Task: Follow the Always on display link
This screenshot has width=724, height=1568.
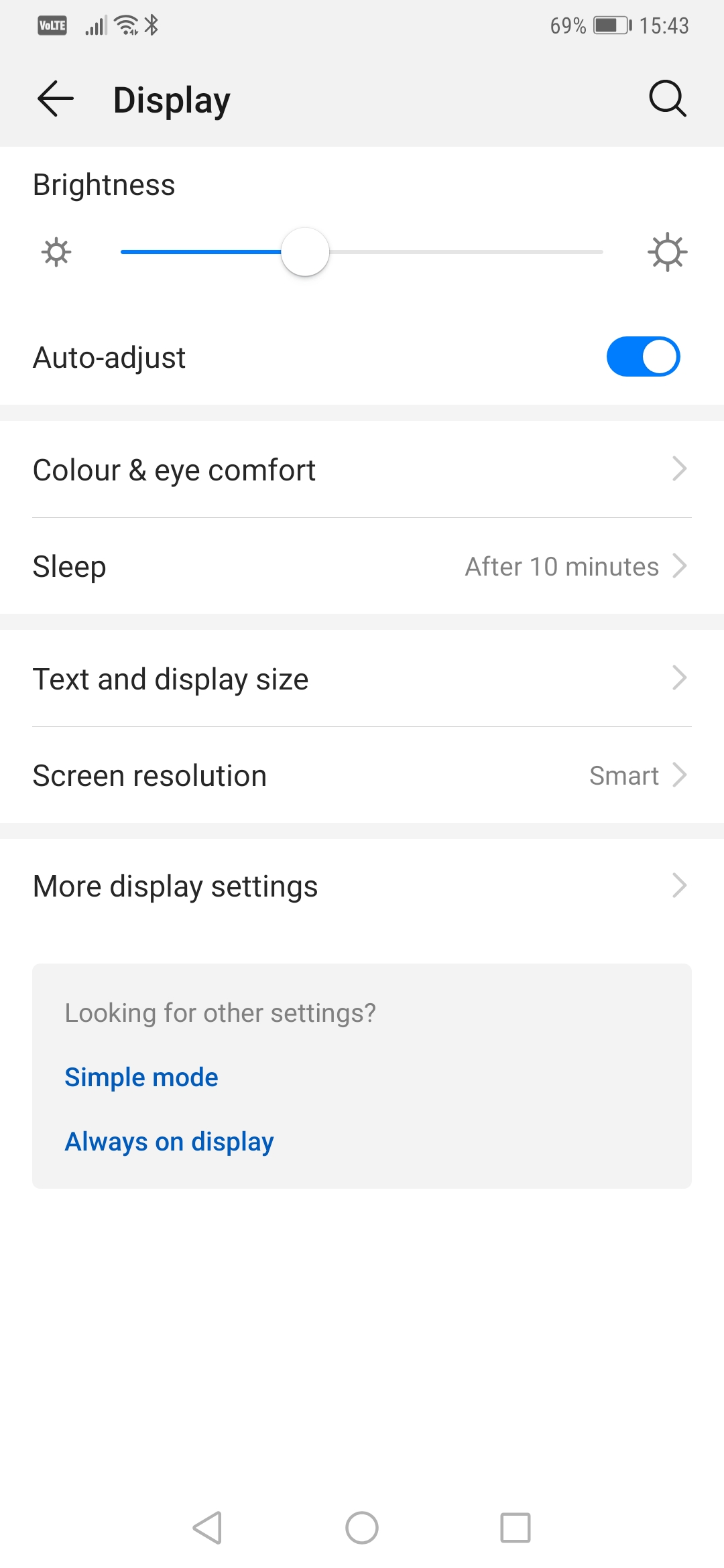Action: pyautogui.click(x=169, y=1142)
